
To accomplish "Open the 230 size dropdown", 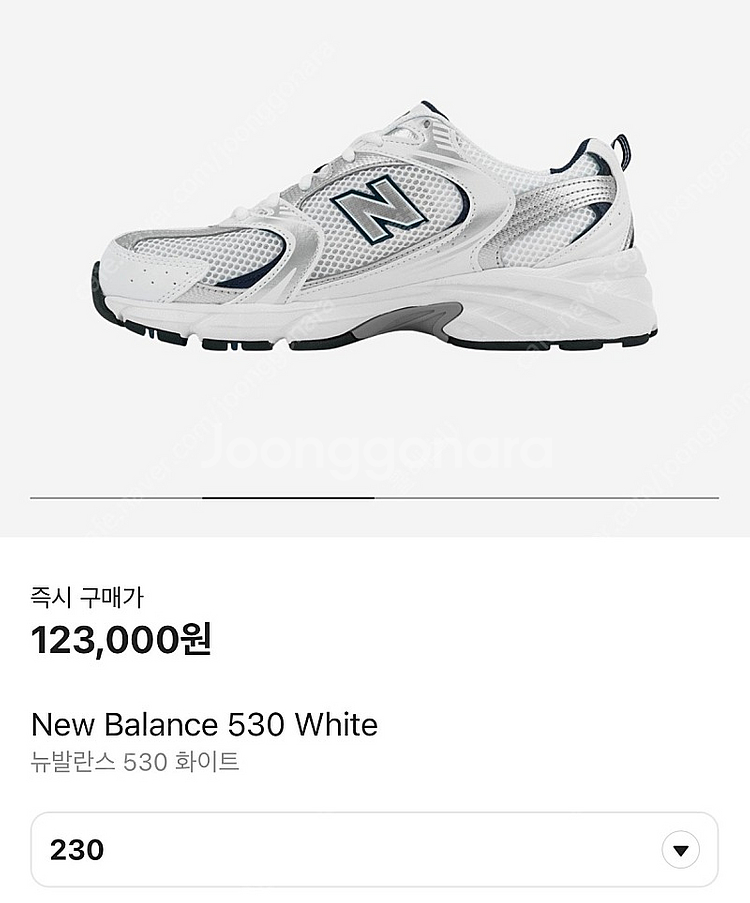I will [x=680, y=850].
